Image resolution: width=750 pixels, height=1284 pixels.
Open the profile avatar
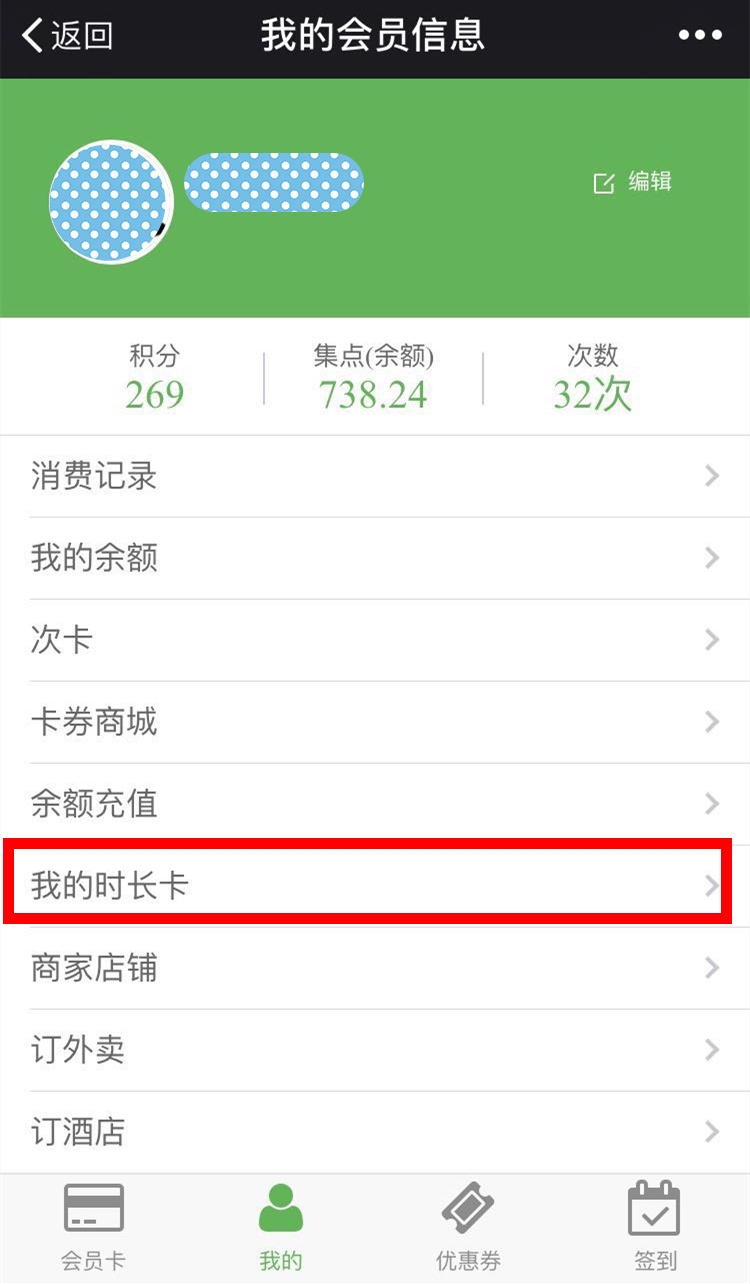point(111,202)
